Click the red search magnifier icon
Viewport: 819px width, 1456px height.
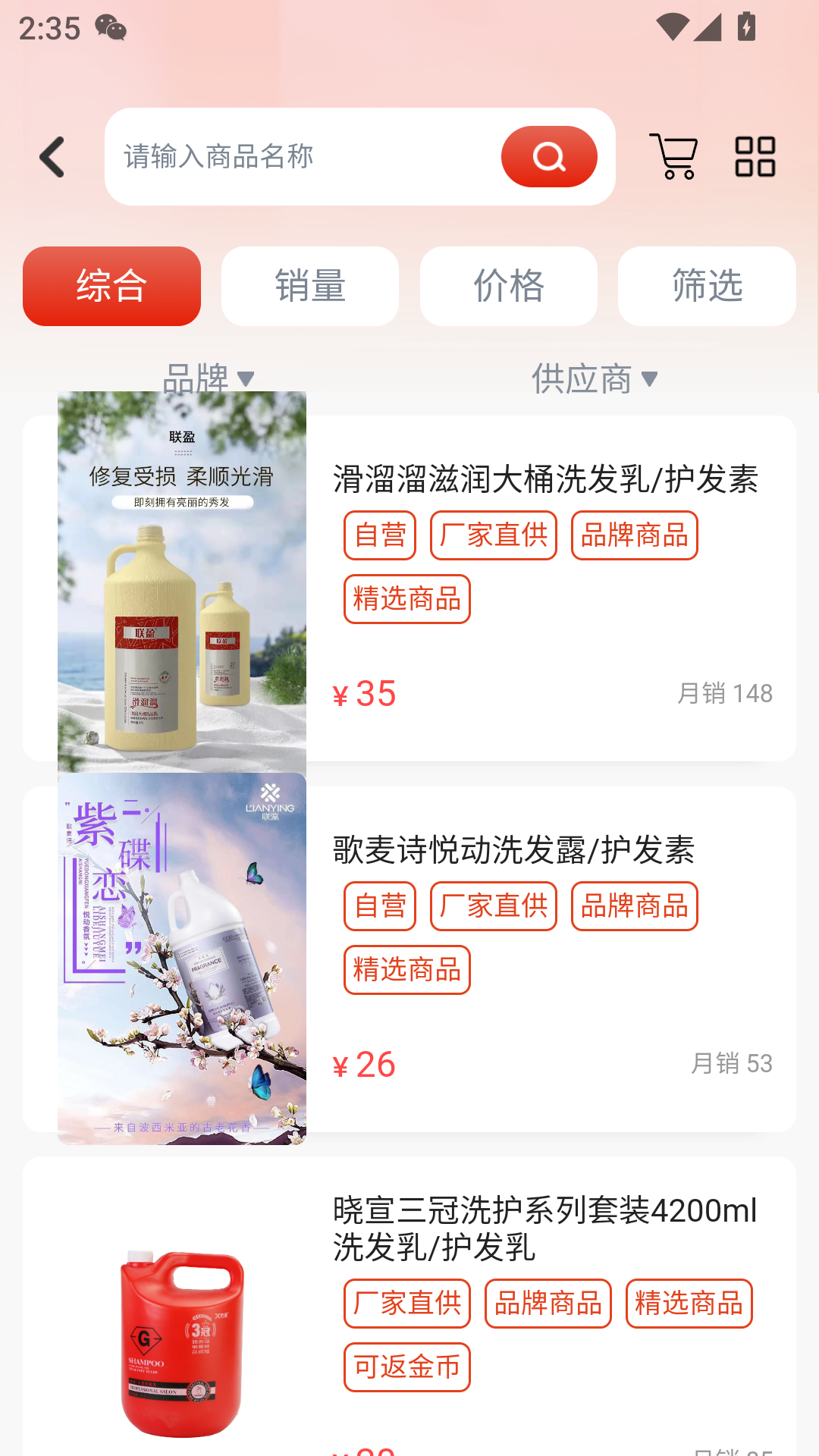(549, 156)
